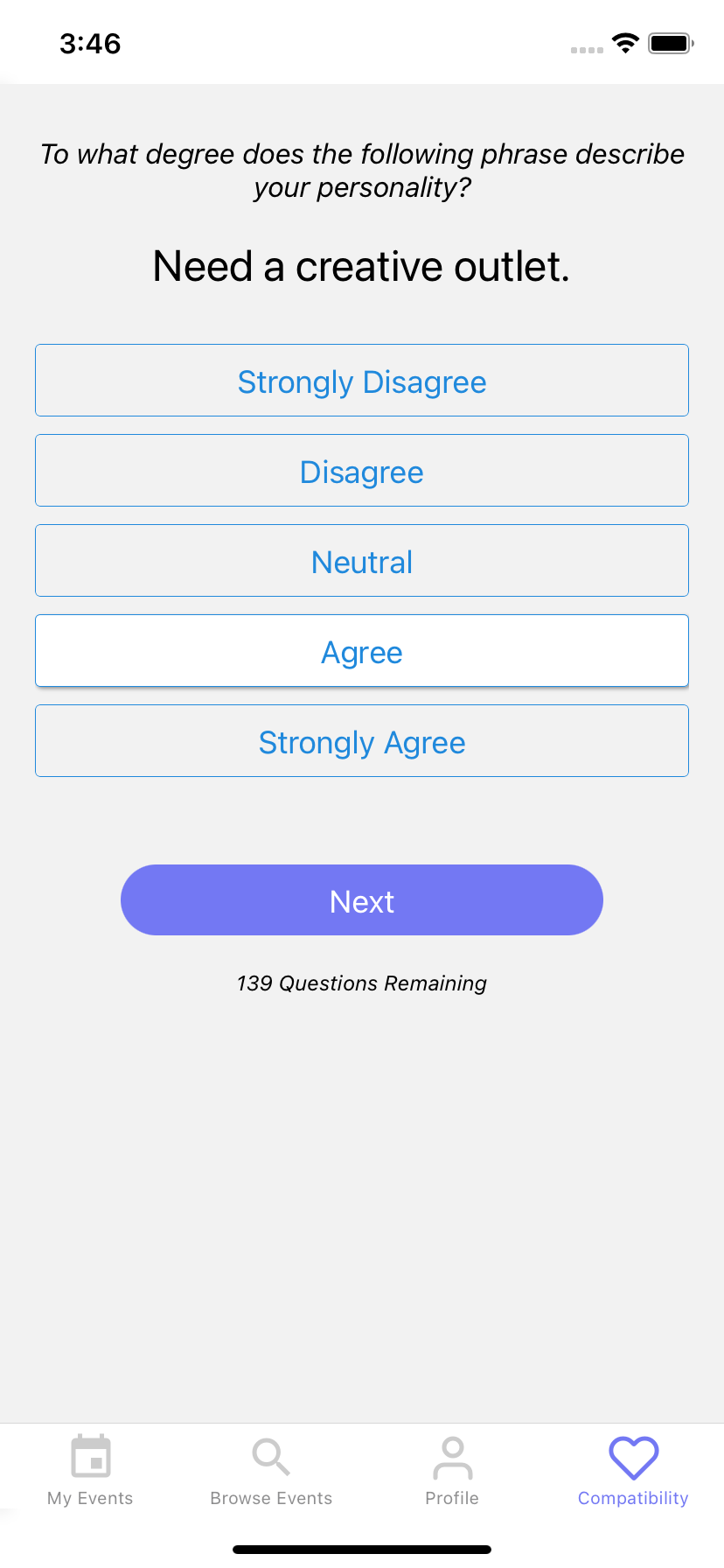Switch to the My Events tab
The height and width of the screenshot is (1568, 724).
(90, 1471)
